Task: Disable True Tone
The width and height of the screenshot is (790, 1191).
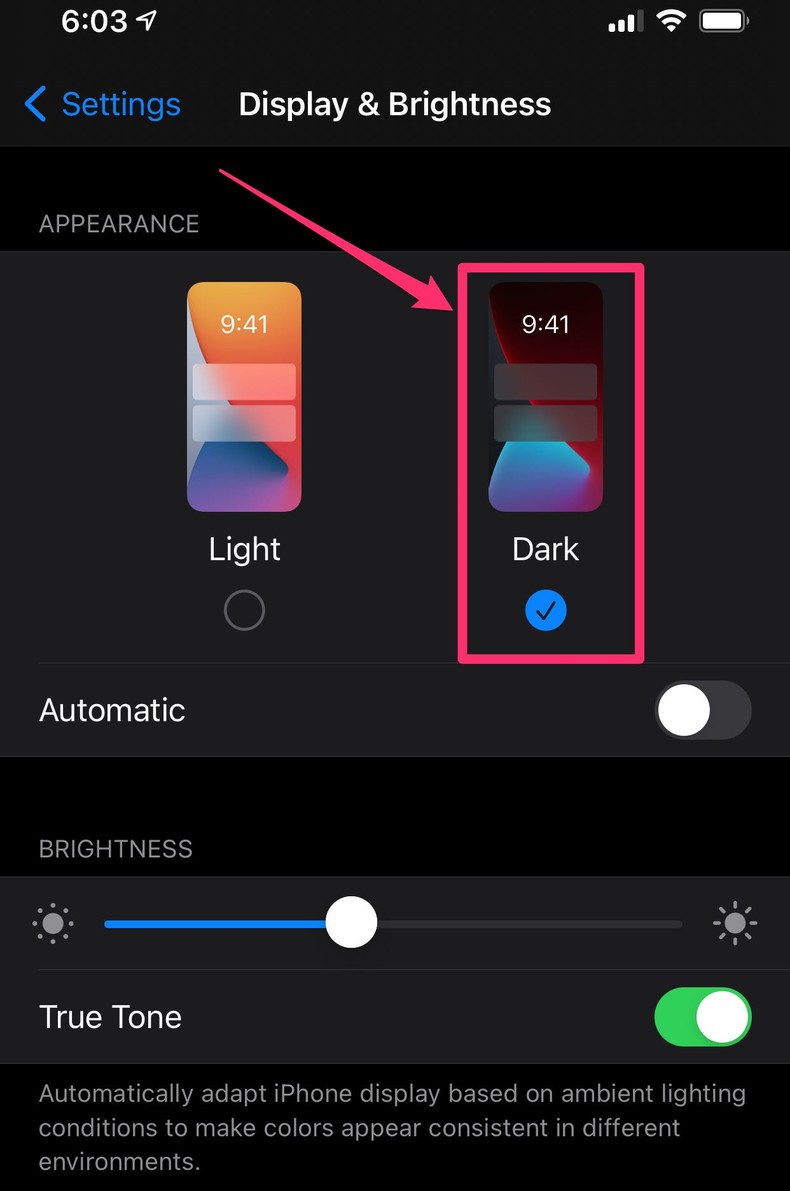Action: pos(703,1016)
